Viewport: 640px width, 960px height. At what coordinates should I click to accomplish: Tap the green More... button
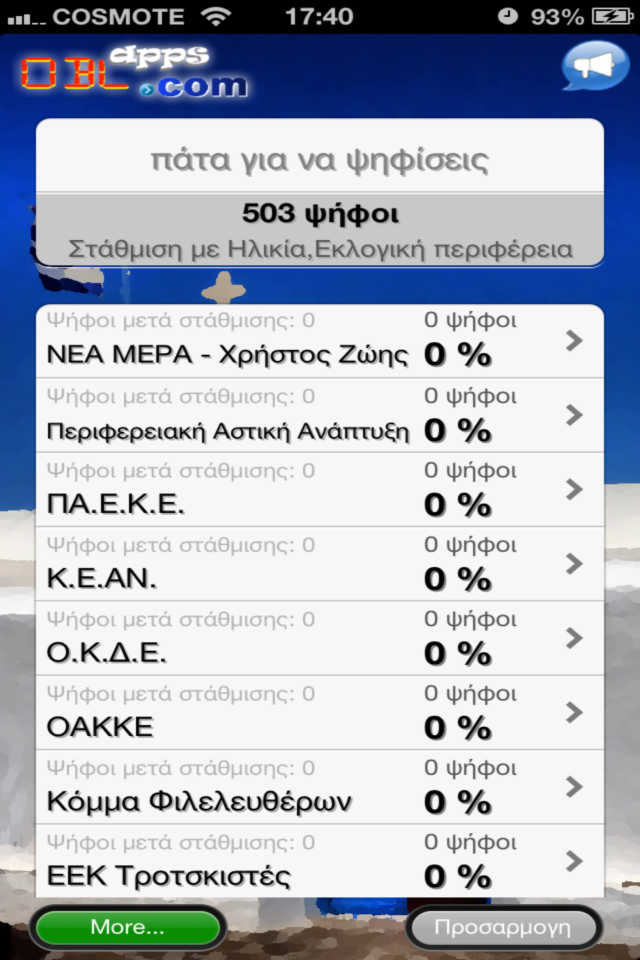[x=127, y=927]
